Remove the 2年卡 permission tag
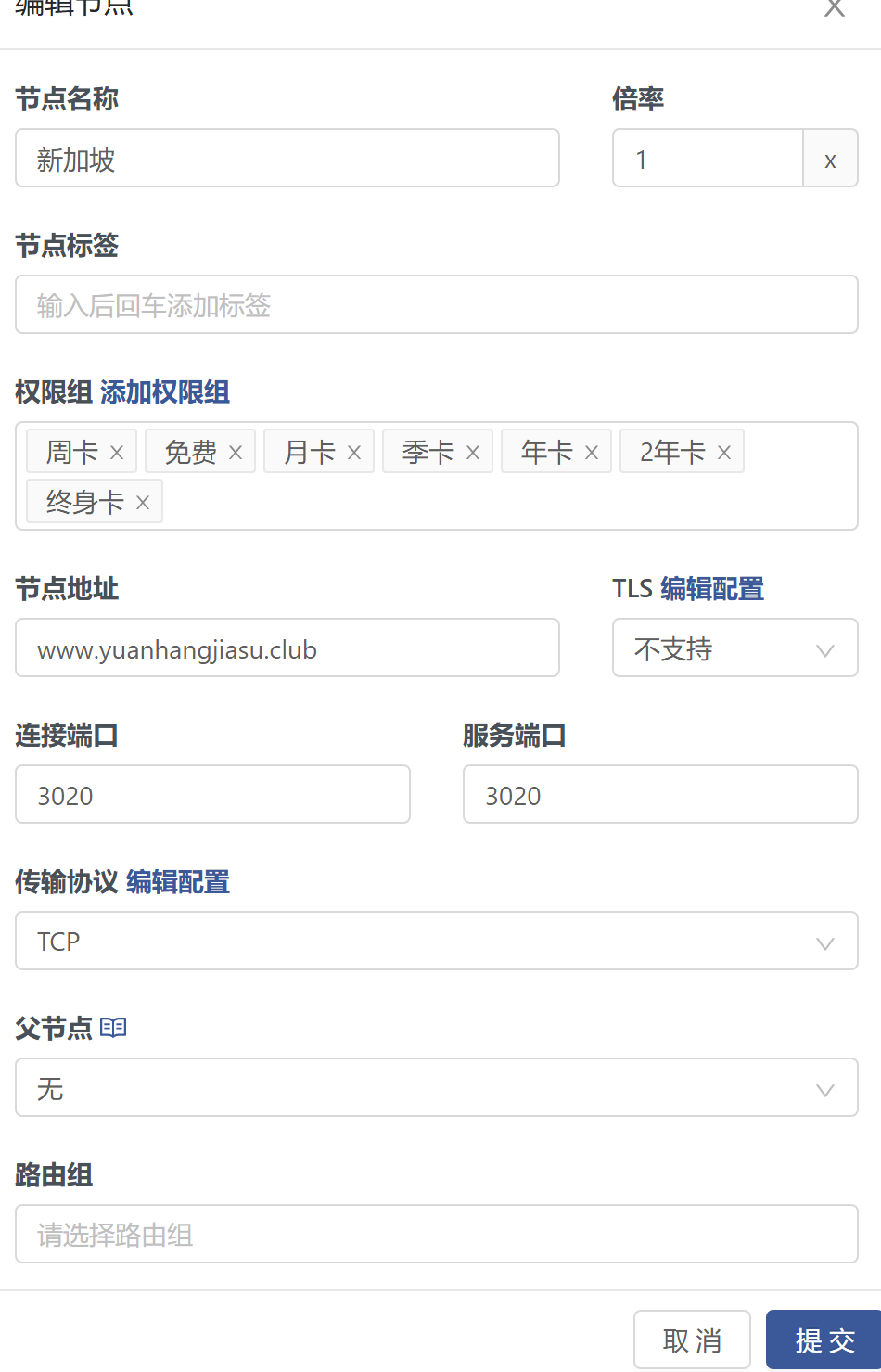 (x=724, y=453)
